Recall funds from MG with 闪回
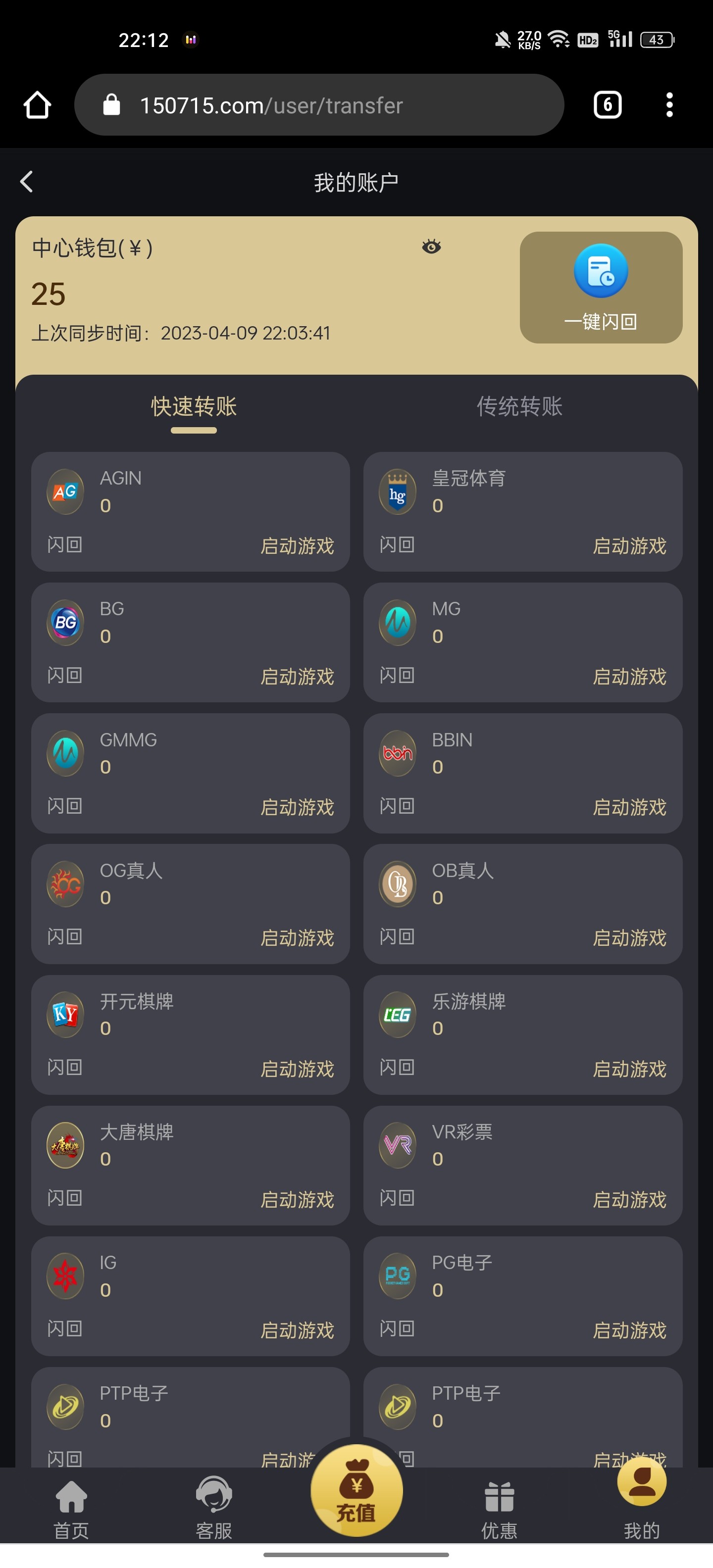Image resolution: width=713 pixels, height=1568 pixels. coord(397,675)
